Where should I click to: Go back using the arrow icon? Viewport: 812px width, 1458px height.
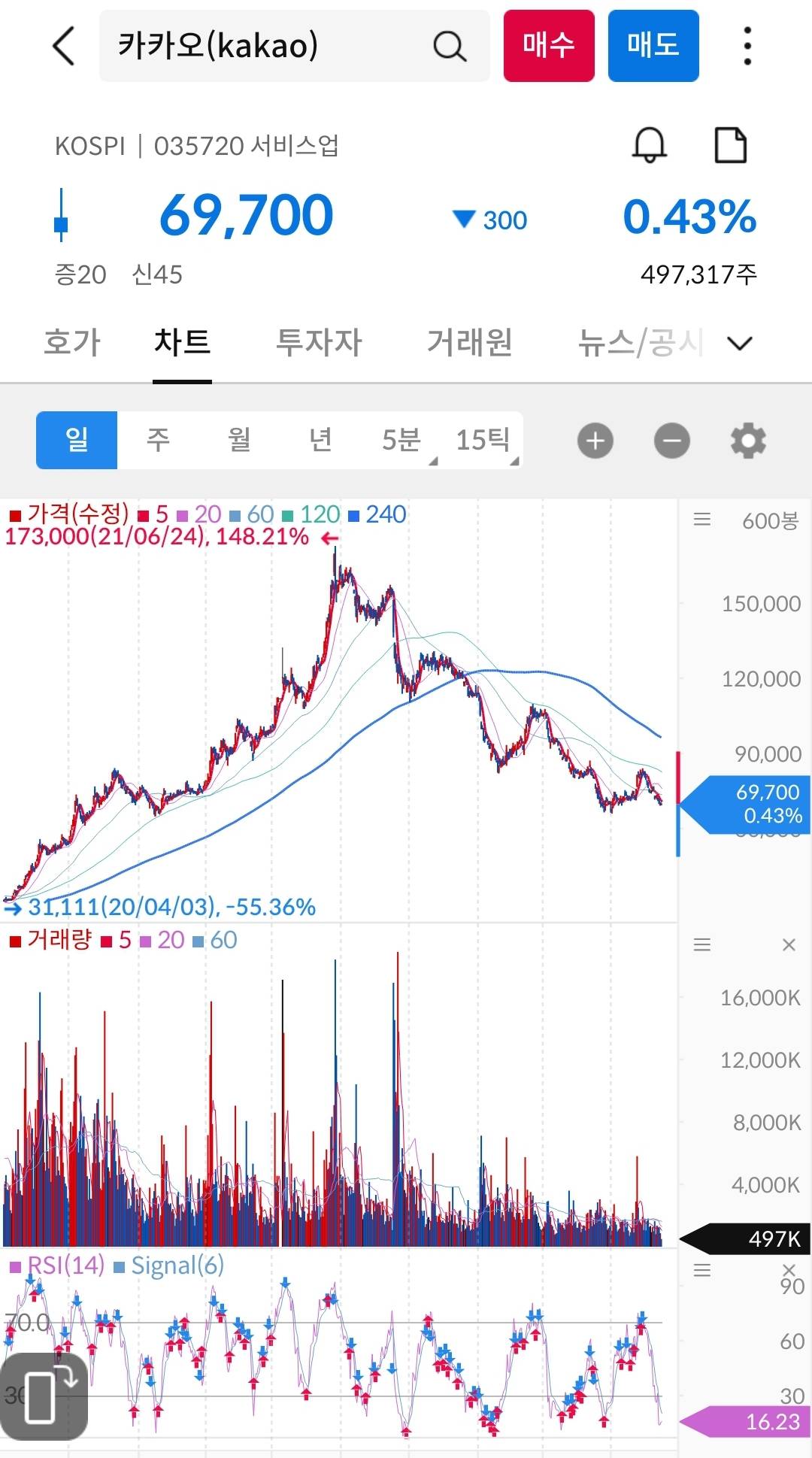point(64,46)
